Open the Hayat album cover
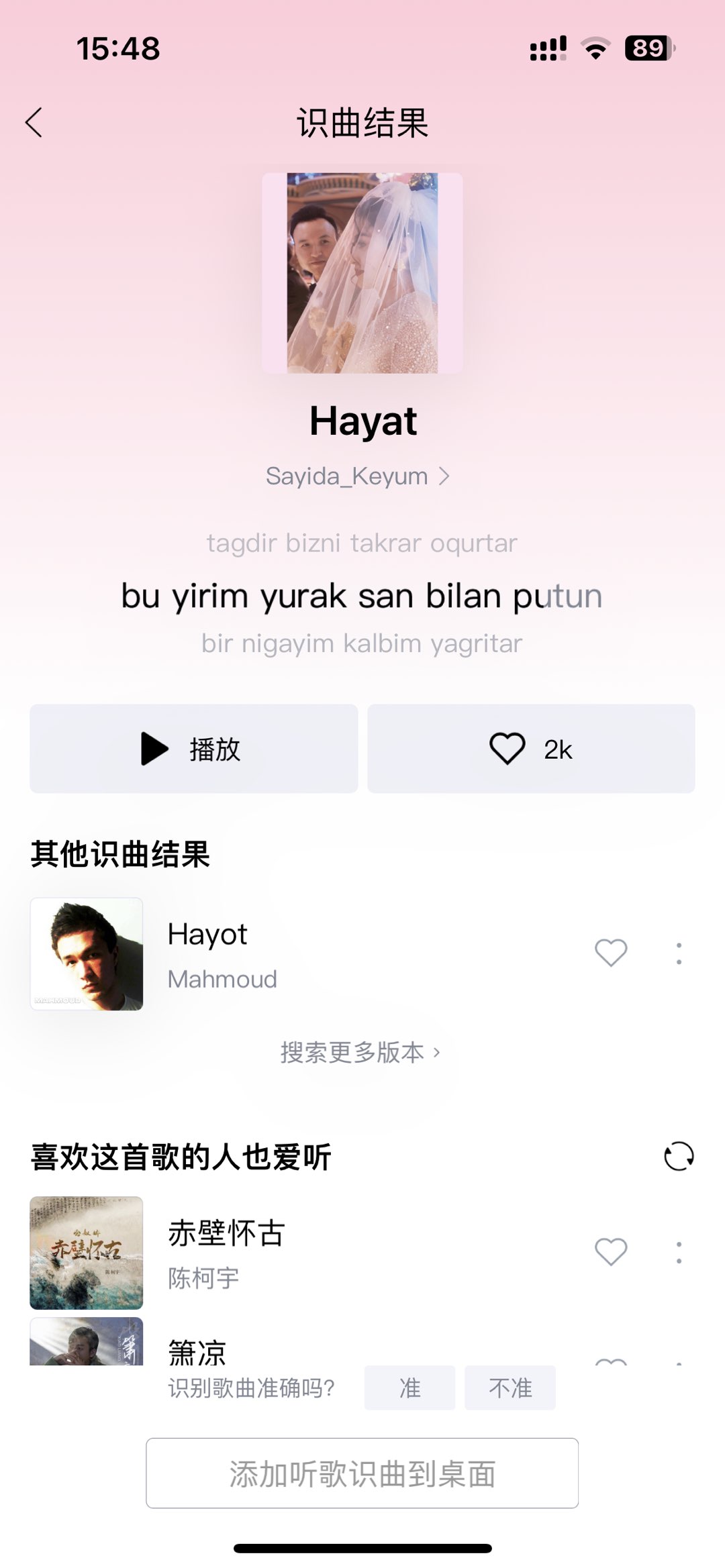Viewport: 725px width, 1568px height. click(x=362, y=273)
